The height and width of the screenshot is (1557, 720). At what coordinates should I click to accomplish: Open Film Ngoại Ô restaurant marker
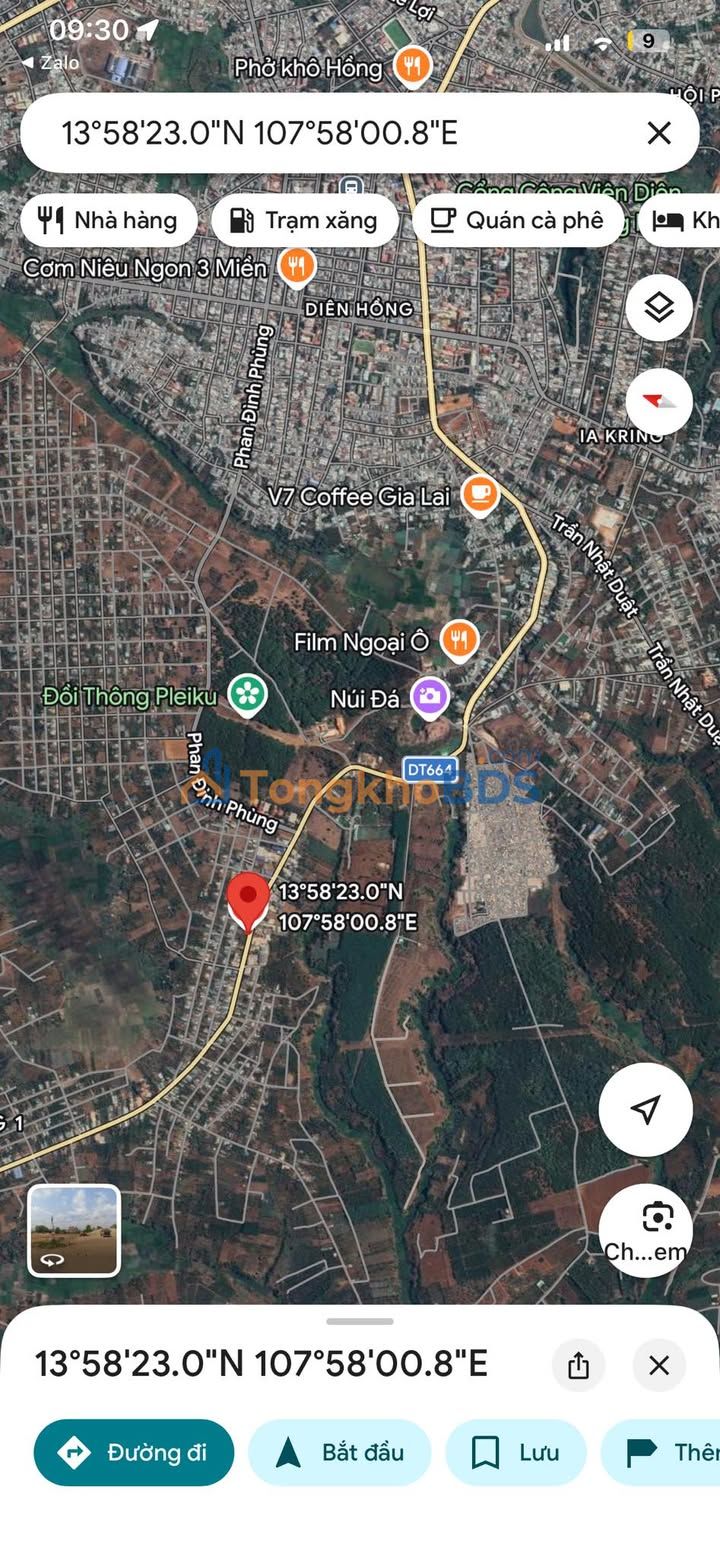459,640
